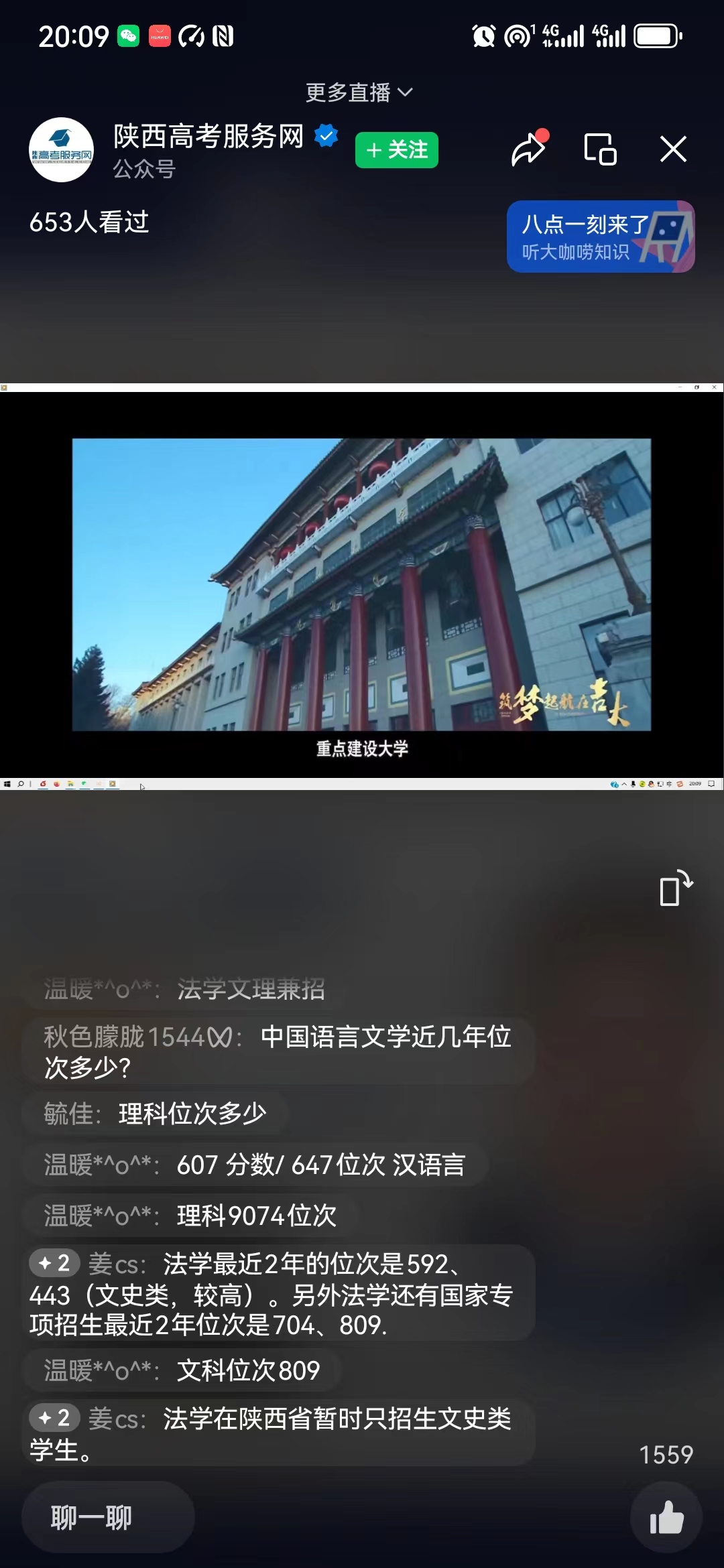Rotate the video to landscape fullscreen
Image resolution: width=724 pixels, height=1568 pixels.
[x=675, y=889]
